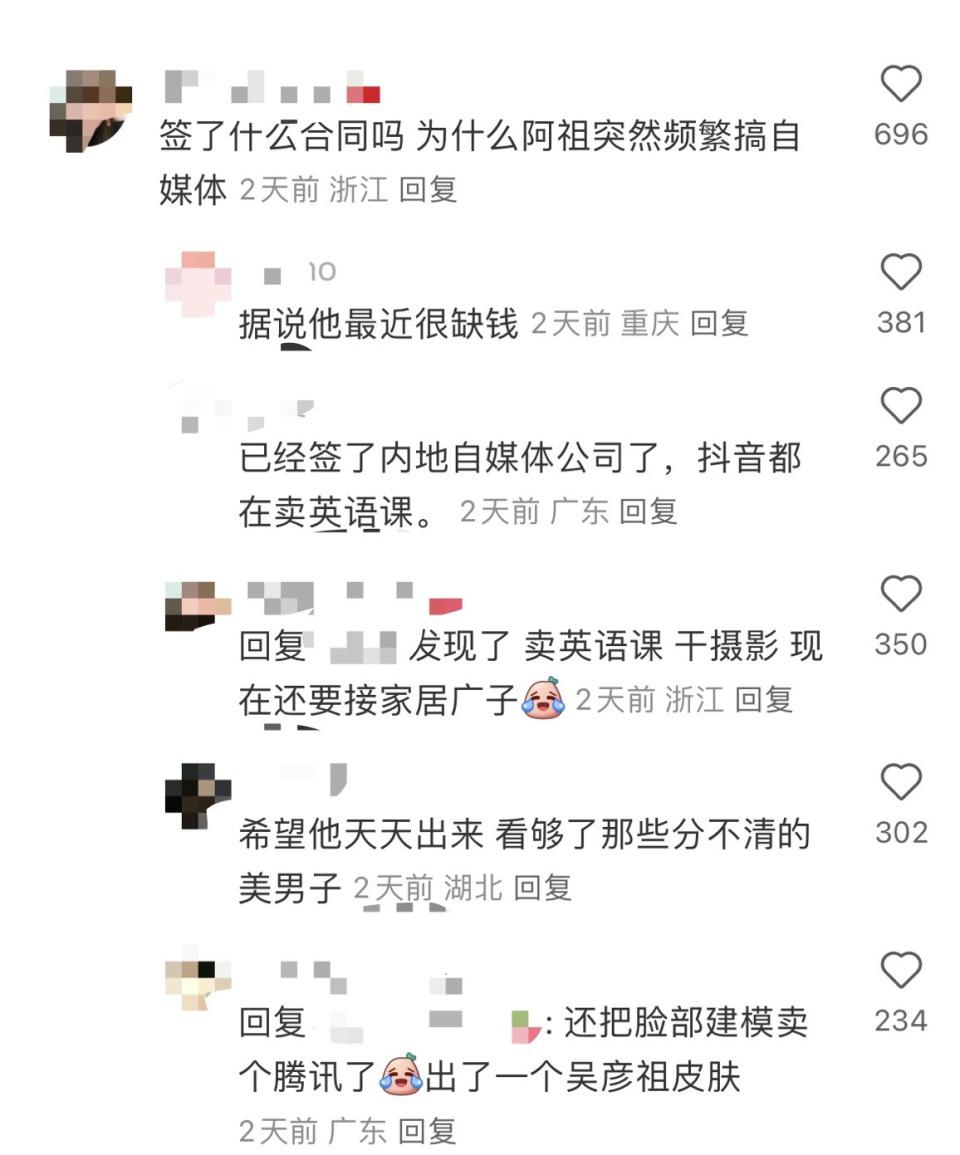
Task: Like the comment about 吴彦祖皮肤
Action: tap(900, 971)
